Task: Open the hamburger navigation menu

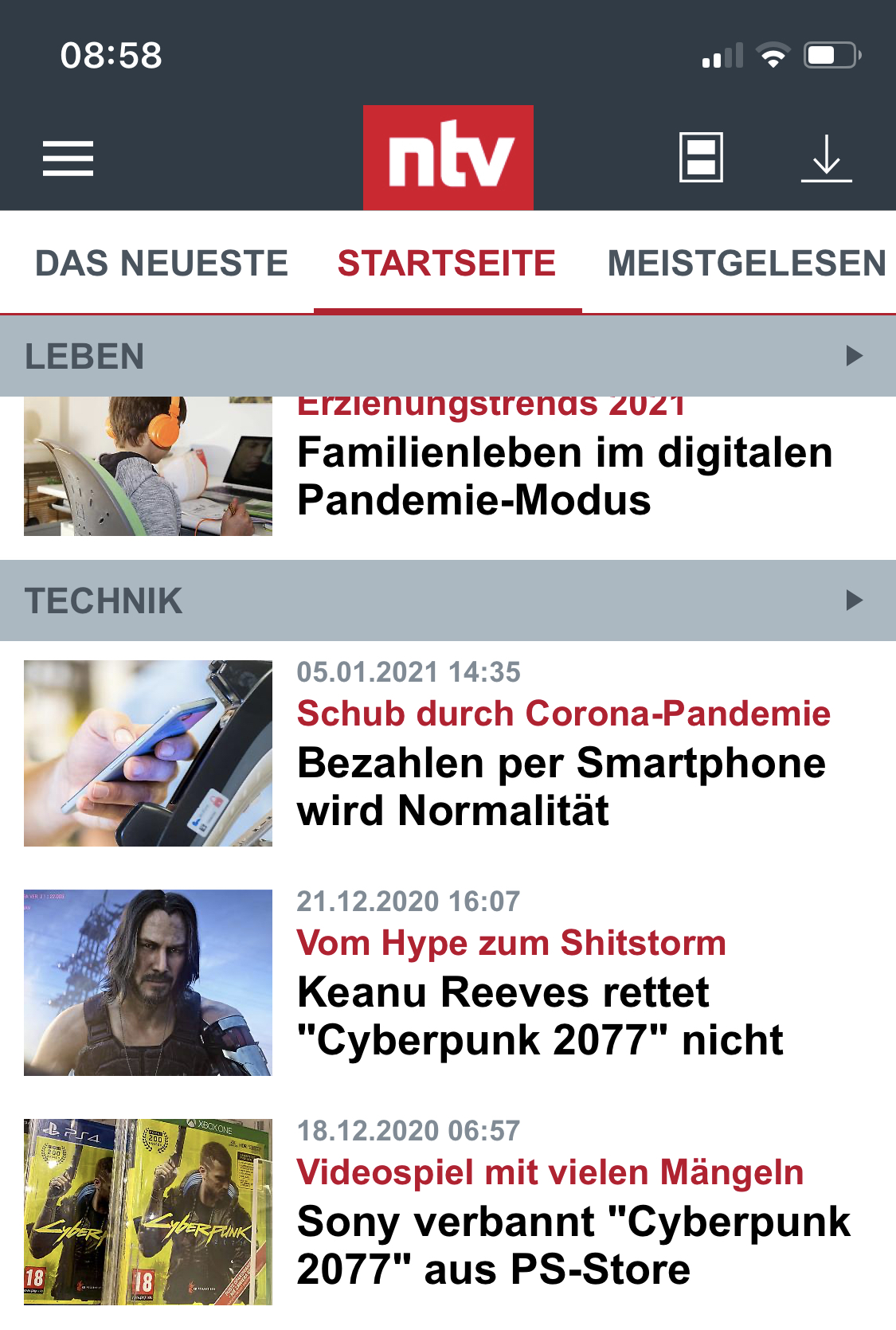Action: (x=68, y=158)
